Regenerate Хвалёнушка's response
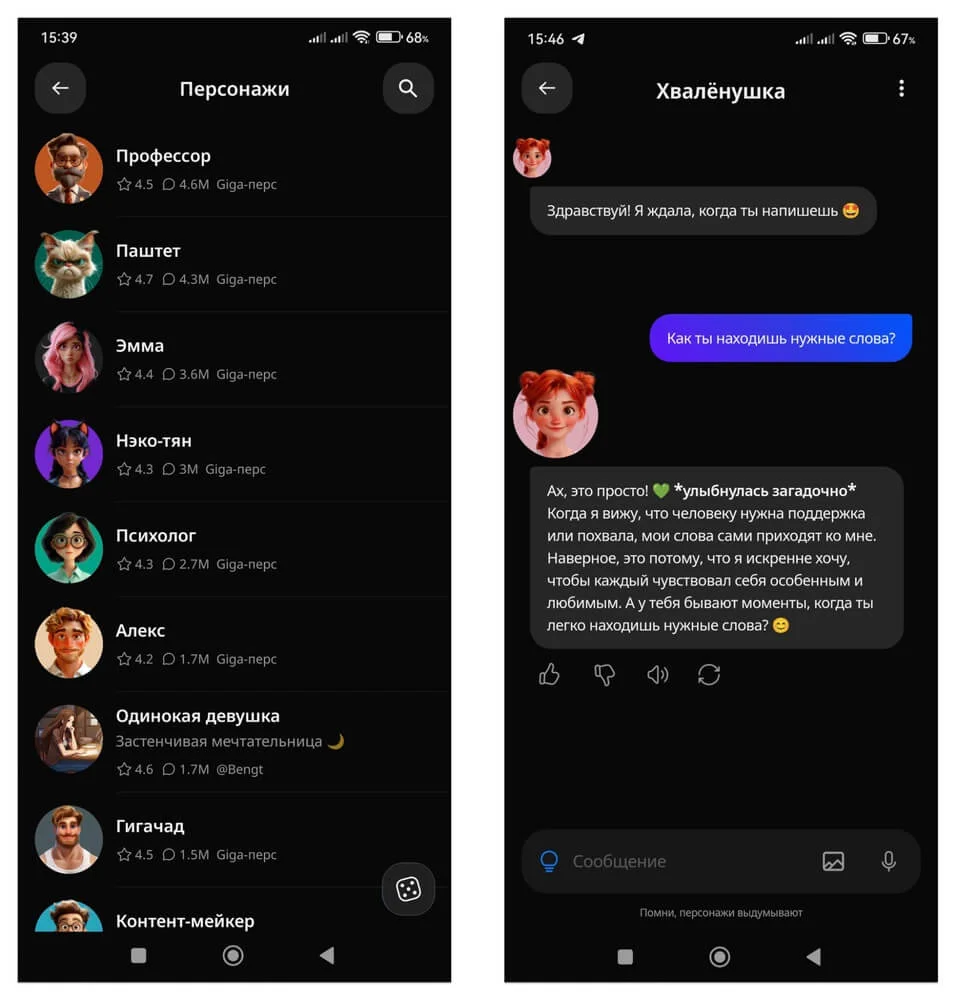956x1000 pixels. point(709,675)
